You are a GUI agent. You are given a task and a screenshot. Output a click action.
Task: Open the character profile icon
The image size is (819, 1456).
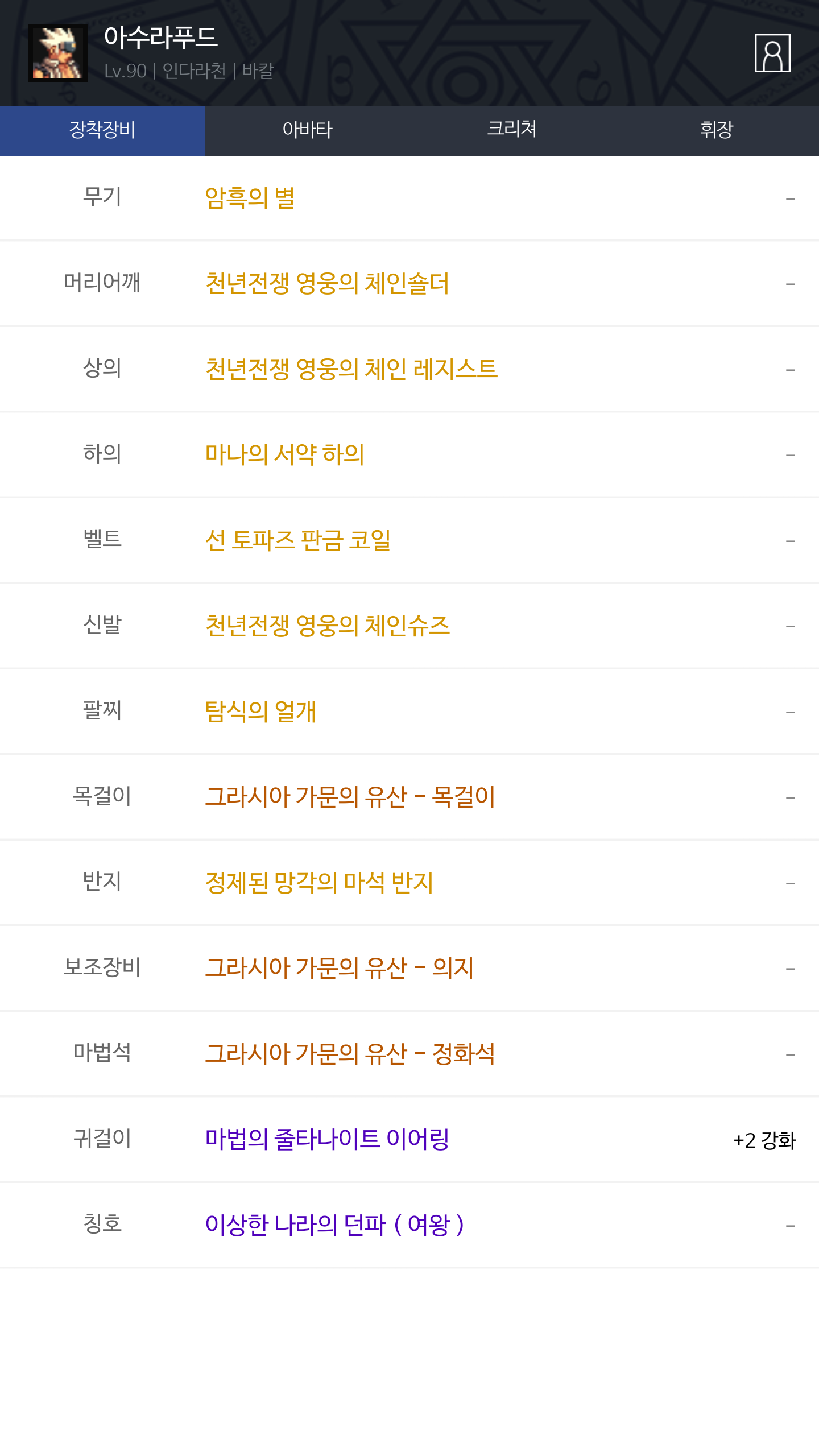(772, 53)
